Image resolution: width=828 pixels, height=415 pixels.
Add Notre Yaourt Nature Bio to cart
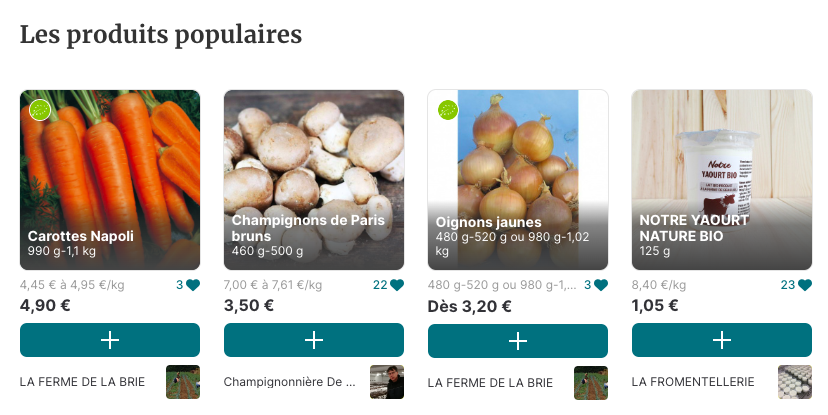(722, 341)
